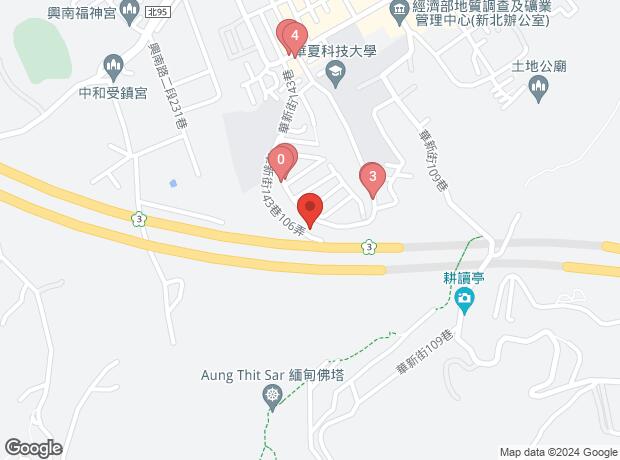Select the map marker numbered 4
This screenshot has height=460, width=620.
296,40
